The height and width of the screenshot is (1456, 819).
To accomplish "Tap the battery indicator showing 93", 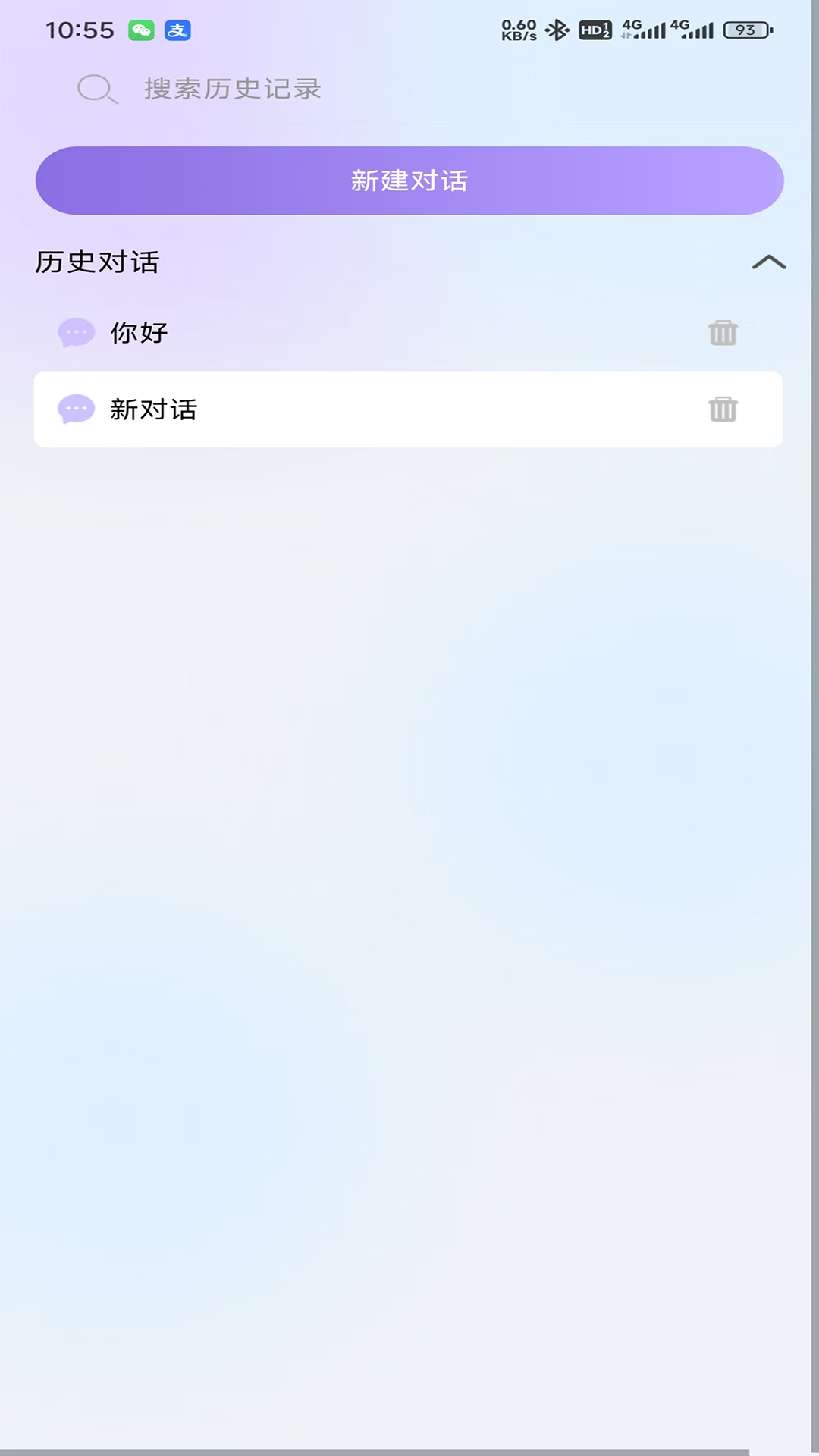I will tap(746, 30).
